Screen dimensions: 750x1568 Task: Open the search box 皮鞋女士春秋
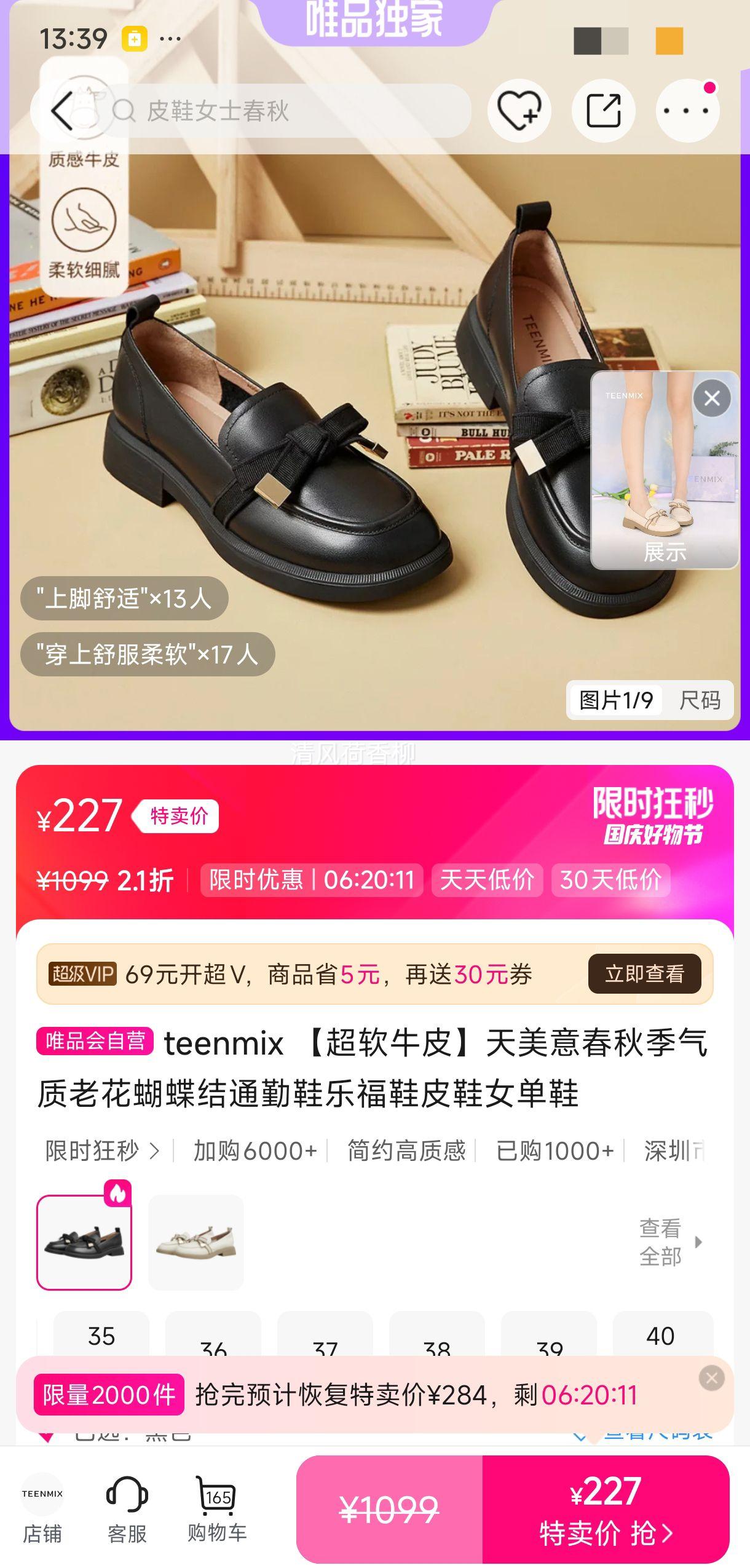283,111
